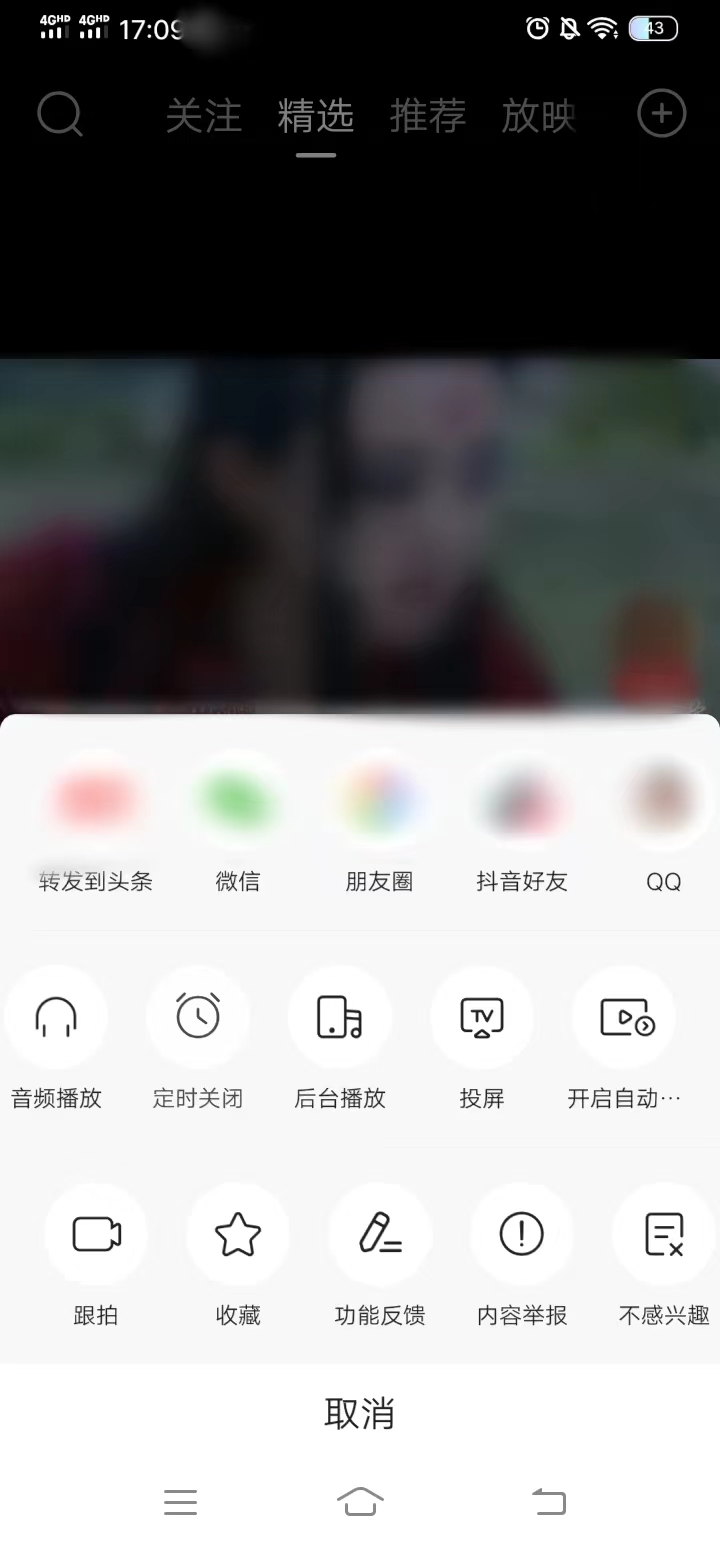The width and height of the screenshot is (720, 1544).
Task: Open the 定时关闭 timer option
Action: [198, 1017]
